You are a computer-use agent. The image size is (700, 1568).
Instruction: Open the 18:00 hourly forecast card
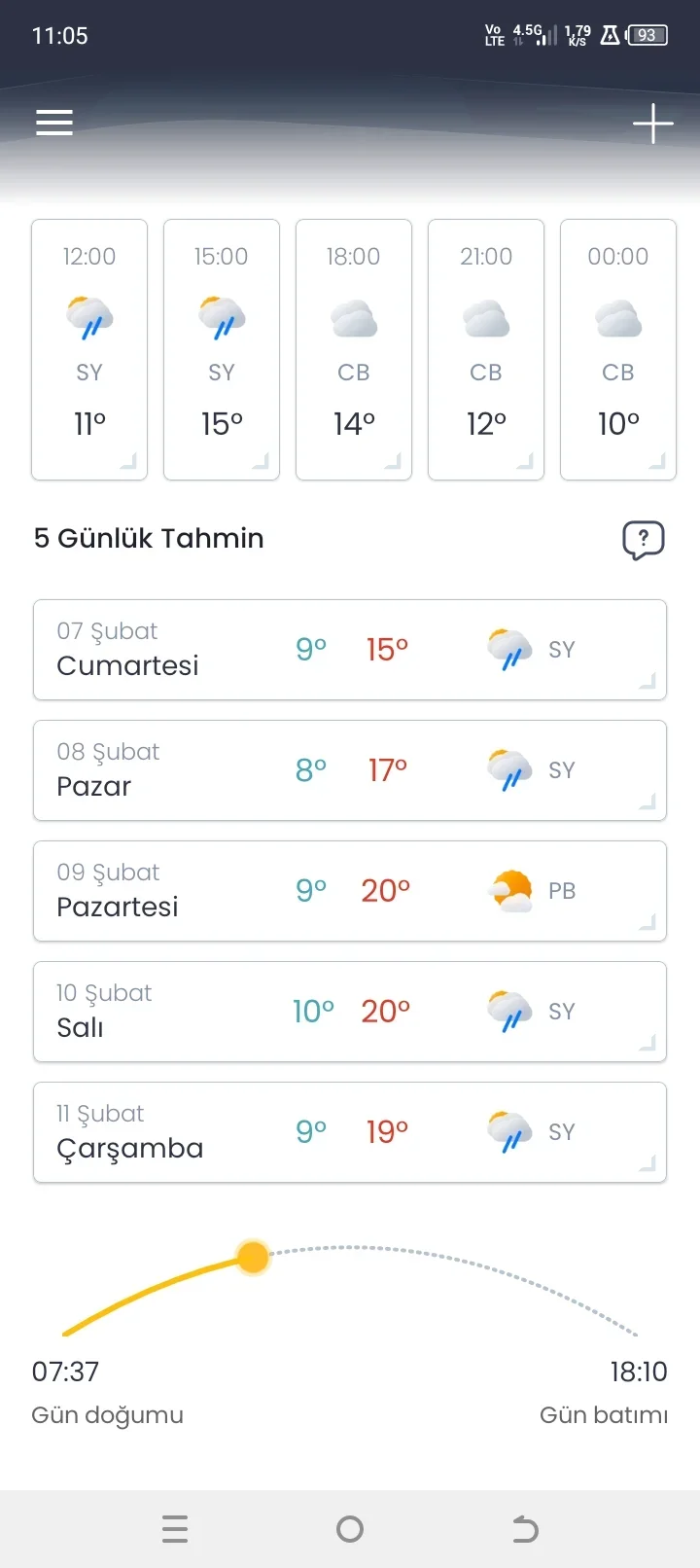[x=354, y=349]
